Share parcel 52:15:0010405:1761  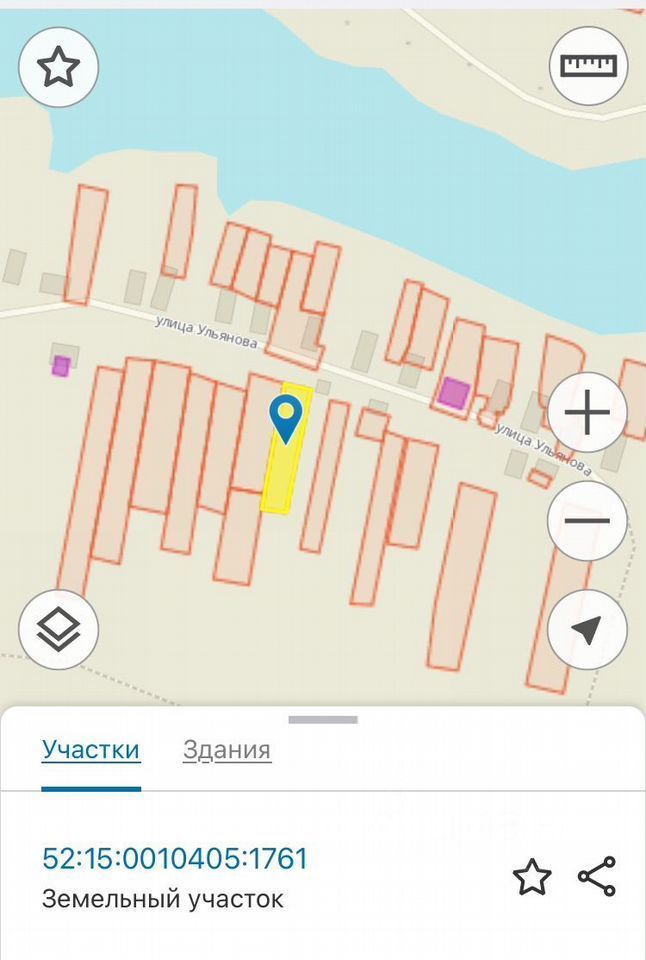(x=597, y=877)
